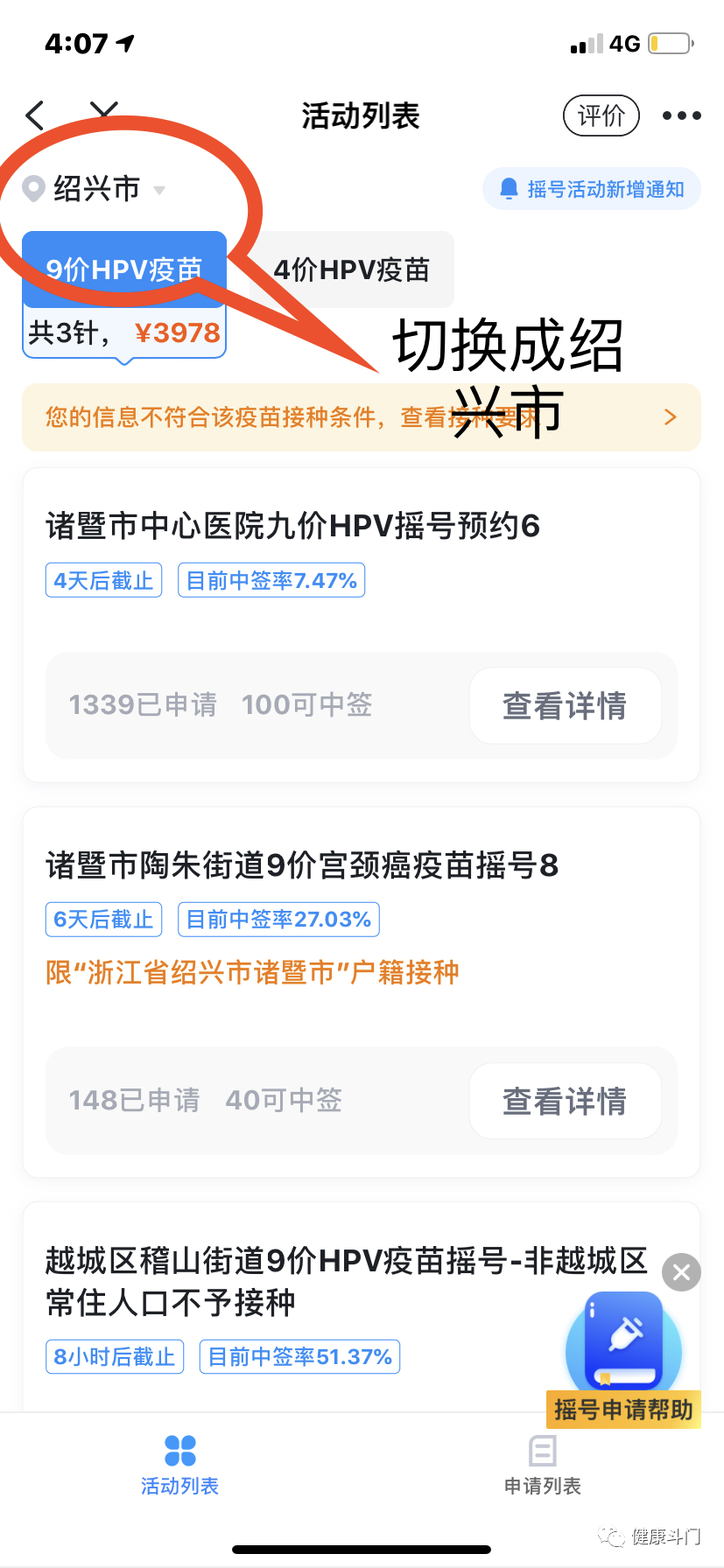The image size is (724, 1568).
Task: Select the 9价HPV疫苗 tab
Action: click(124, 269)
